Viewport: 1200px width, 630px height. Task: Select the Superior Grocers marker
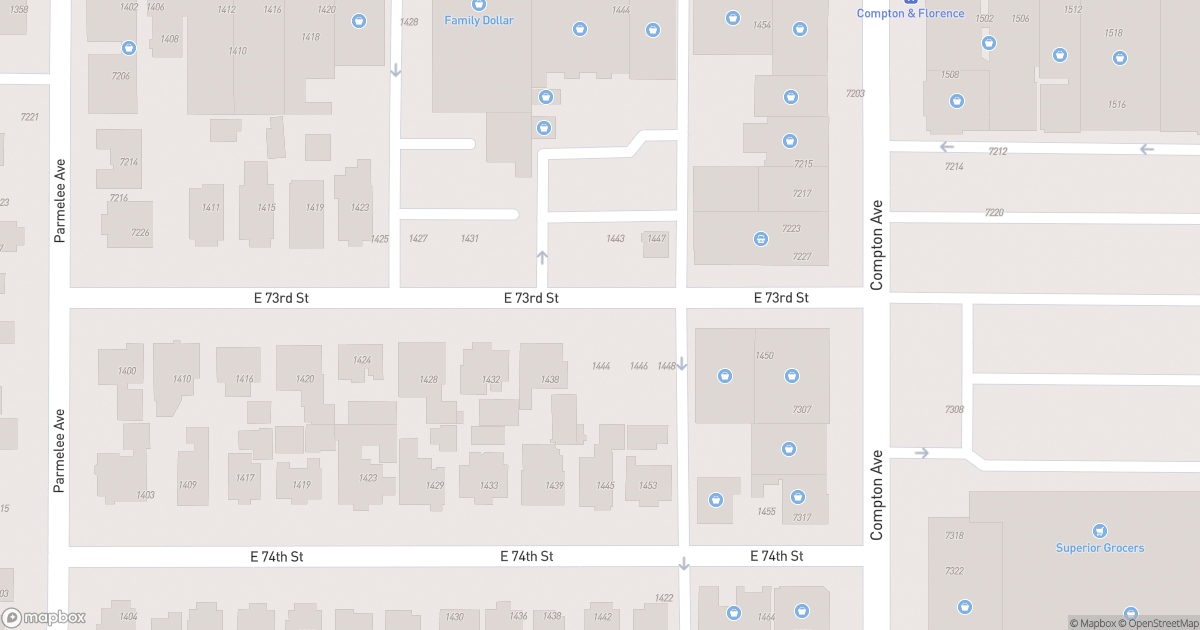click(1100, 531)
